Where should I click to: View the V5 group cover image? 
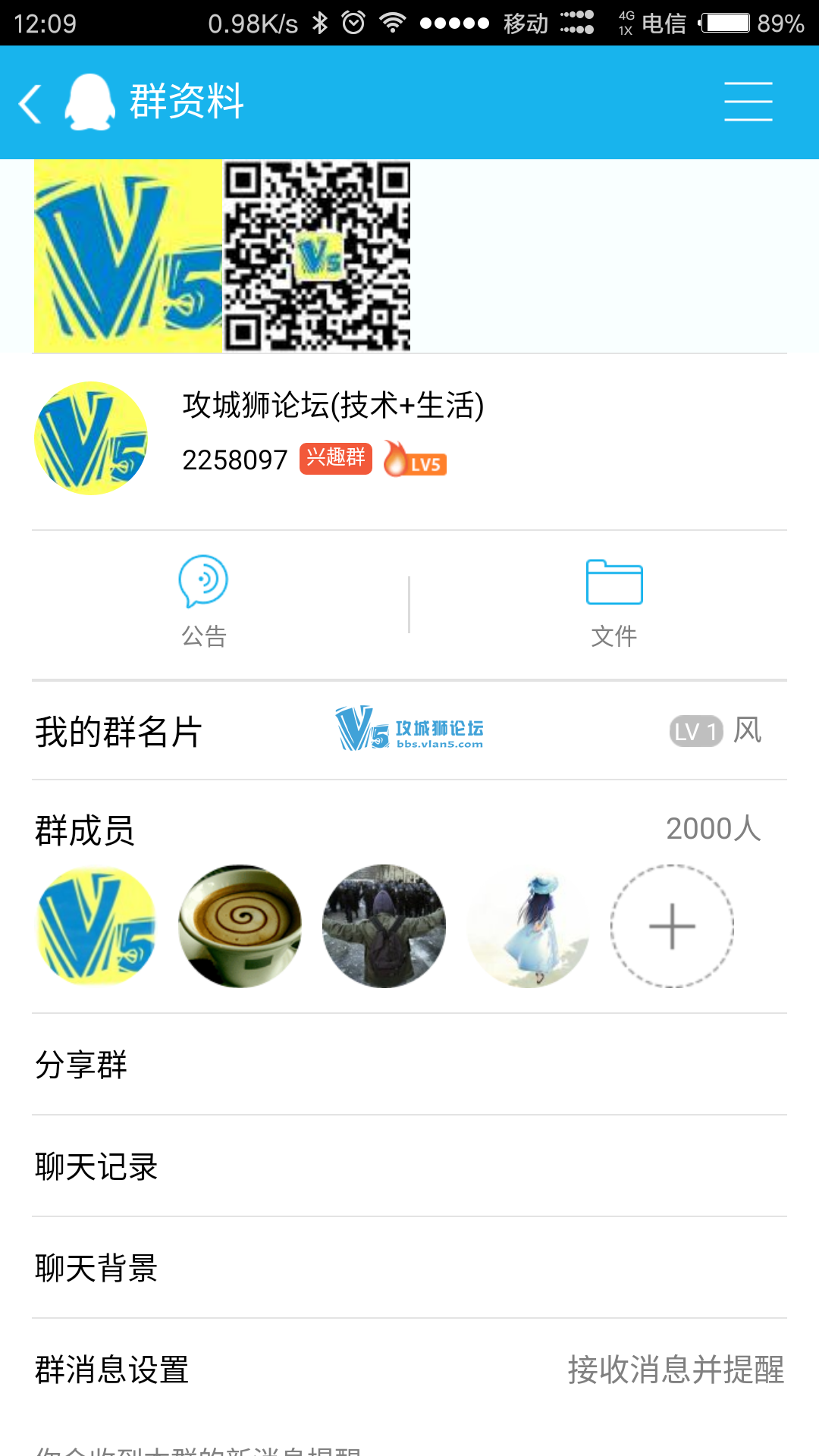click(128, 256)
